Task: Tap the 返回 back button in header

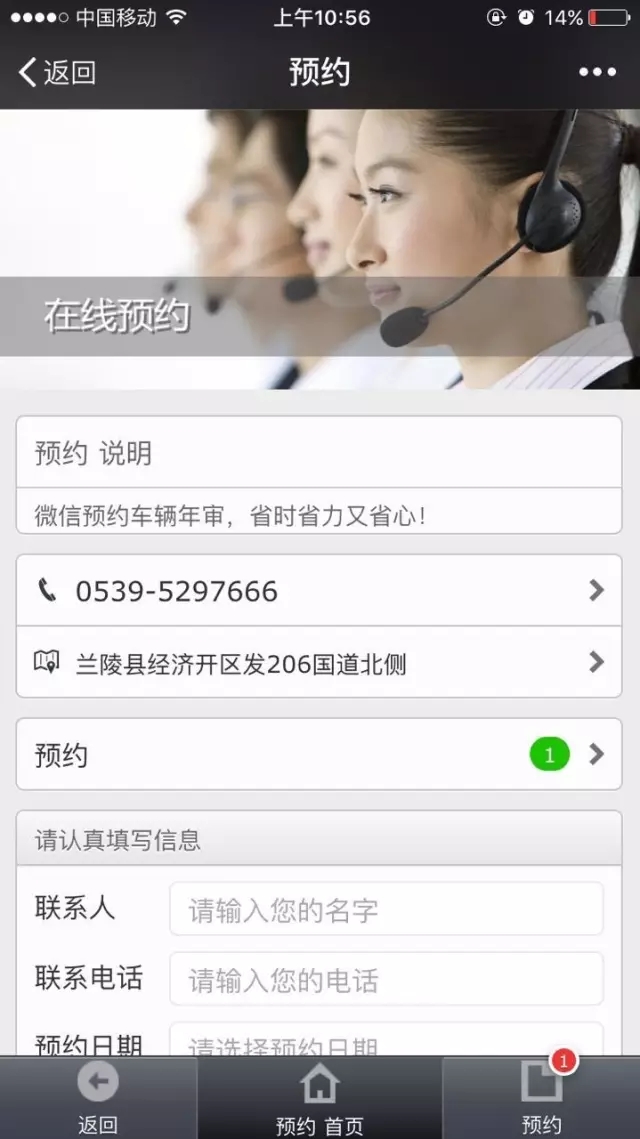Action: pos(57,72)
